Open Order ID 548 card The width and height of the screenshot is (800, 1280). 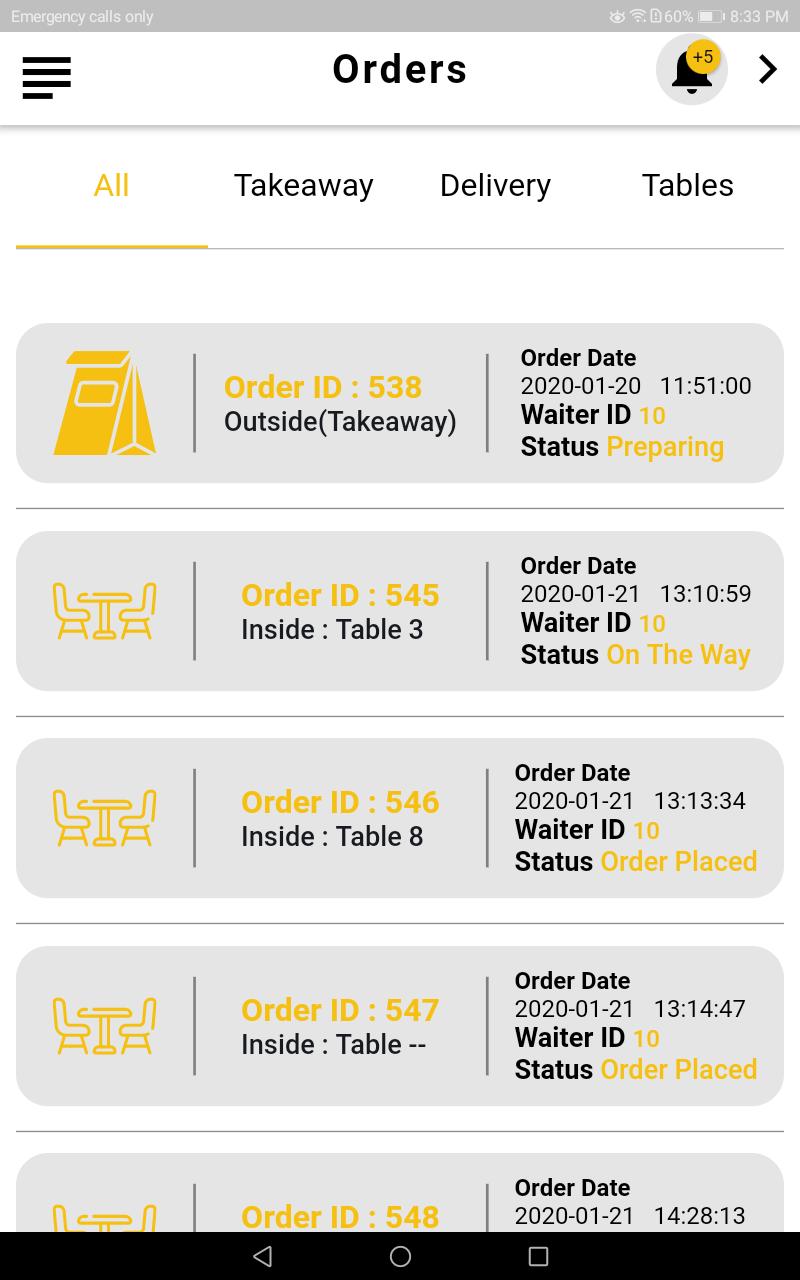coord(400,1193)
